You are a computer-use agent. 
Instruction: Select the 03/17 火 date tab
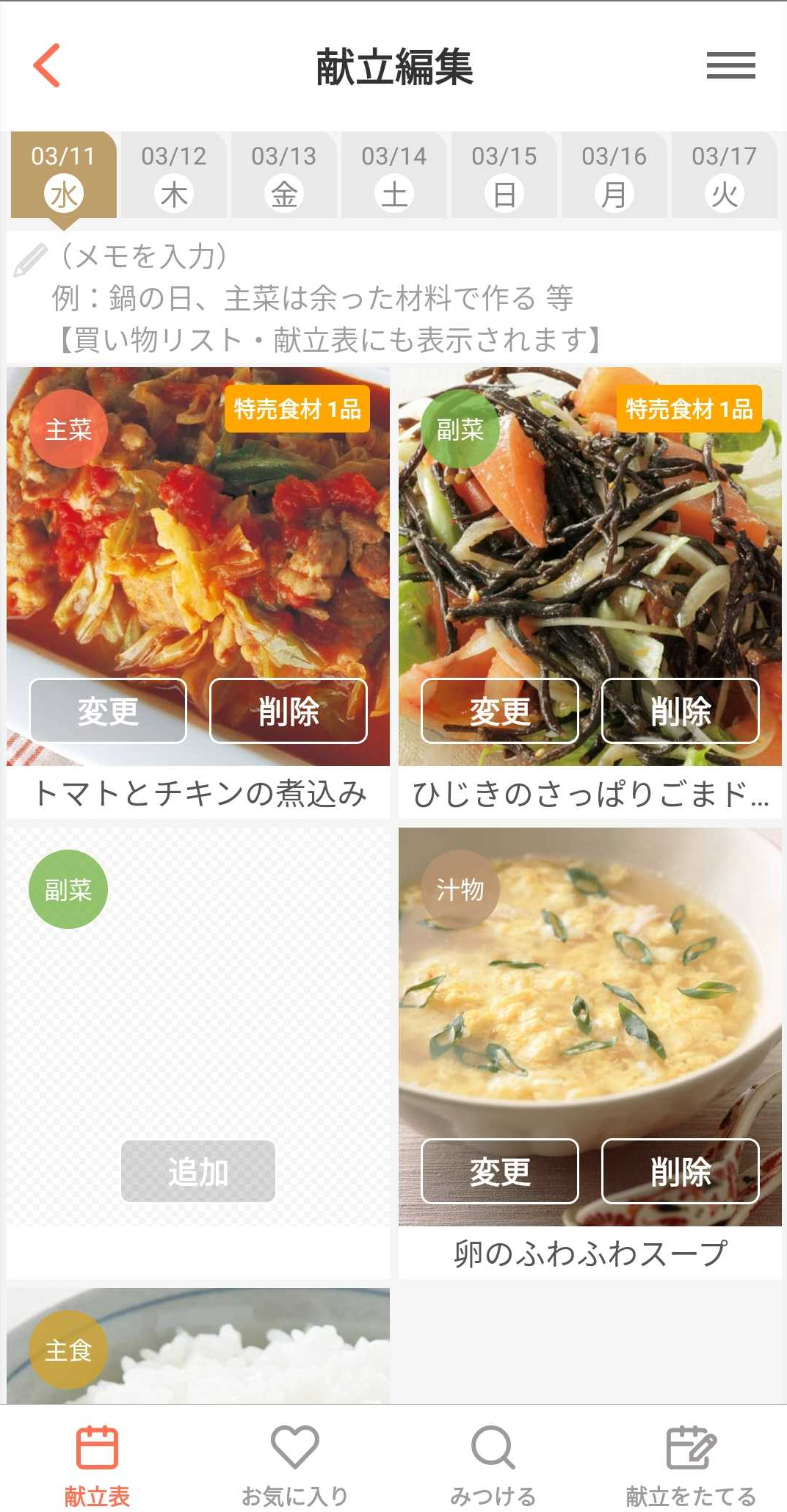click(724, 175)
